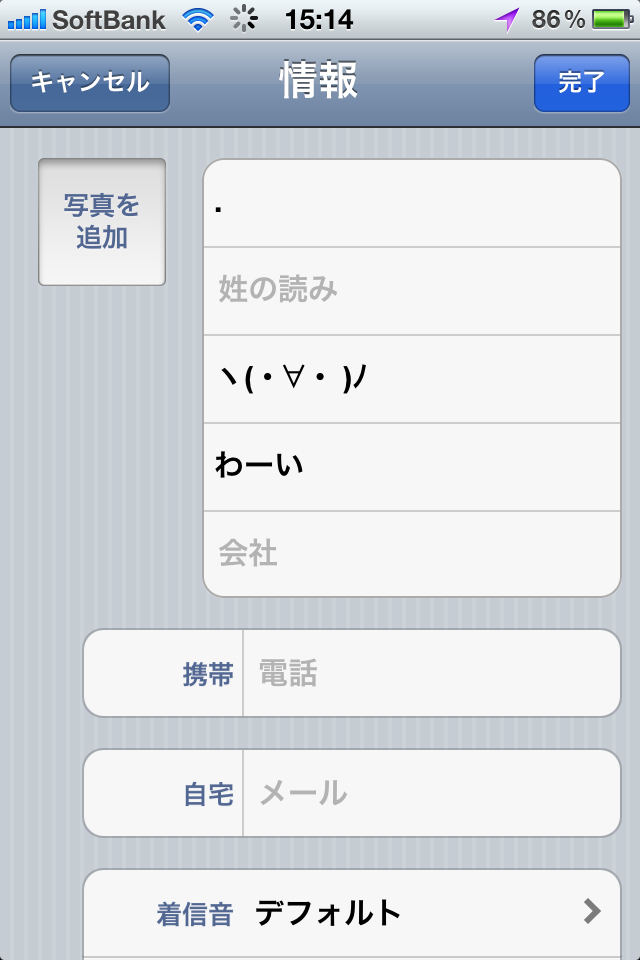Open the 着信音 ringtone setting
Image resolution: width=640 pixels, height=960 pixels.
[x=352, y=912]
